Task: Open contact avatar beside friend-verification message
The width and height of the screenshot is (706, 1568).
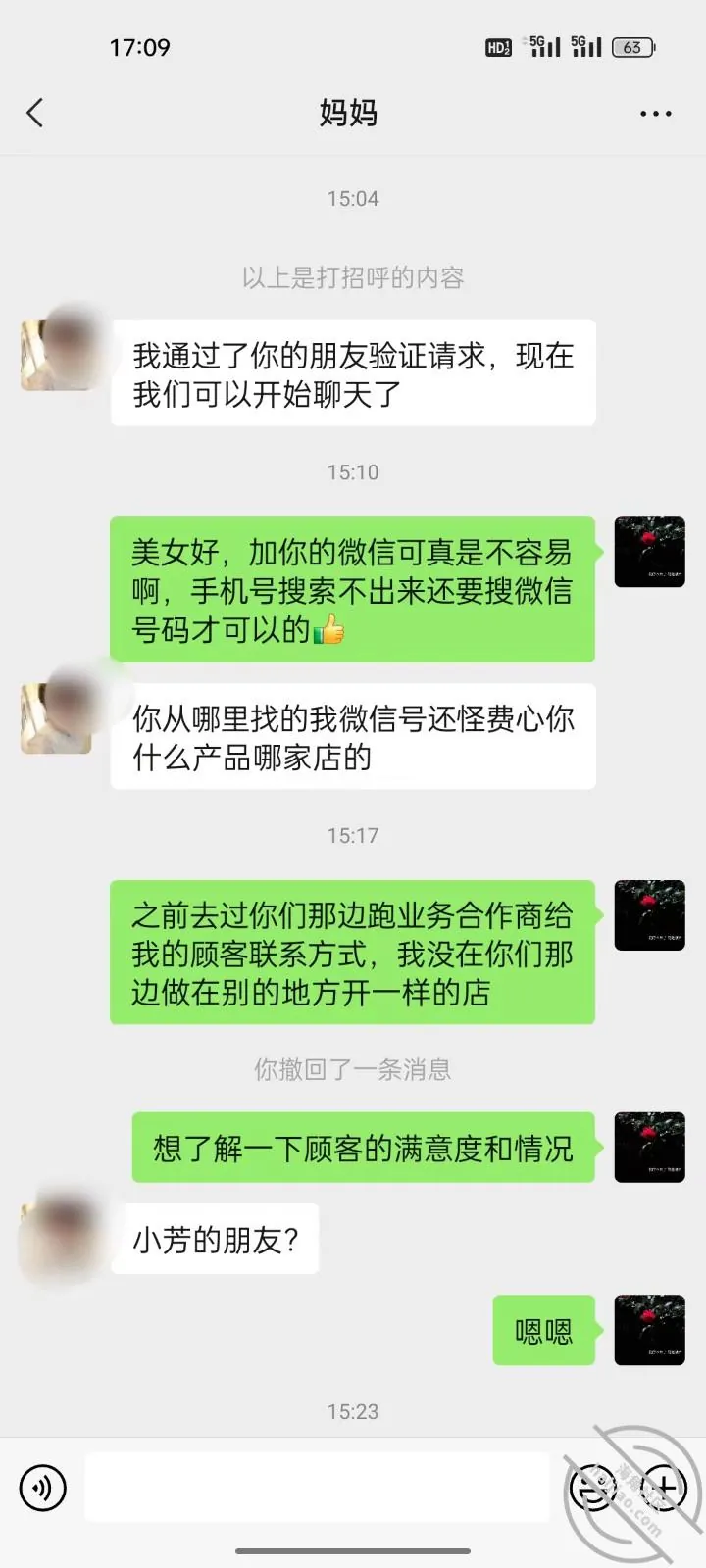Action: click(x=57, y=355)
